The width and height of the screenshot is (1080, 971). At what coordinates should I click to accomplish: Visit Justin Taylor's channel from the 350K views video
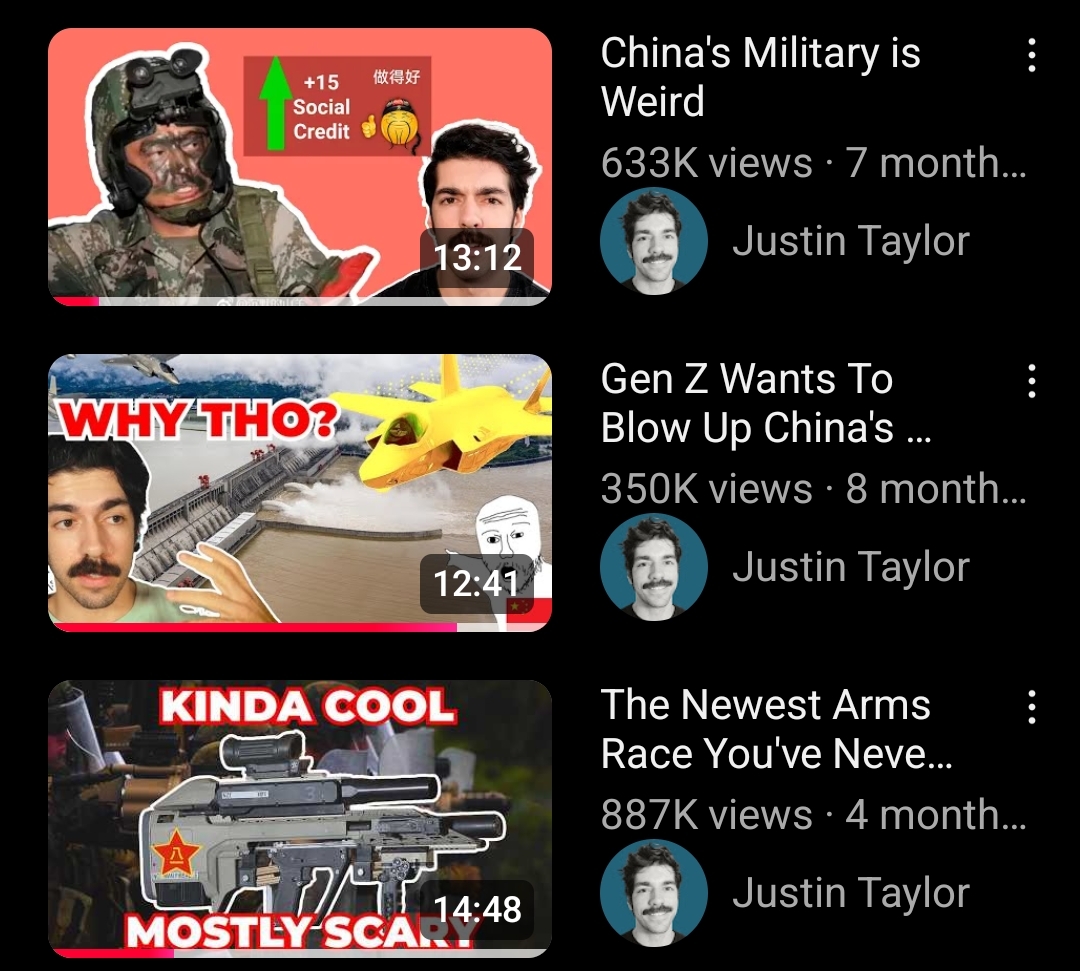point(654,567)
